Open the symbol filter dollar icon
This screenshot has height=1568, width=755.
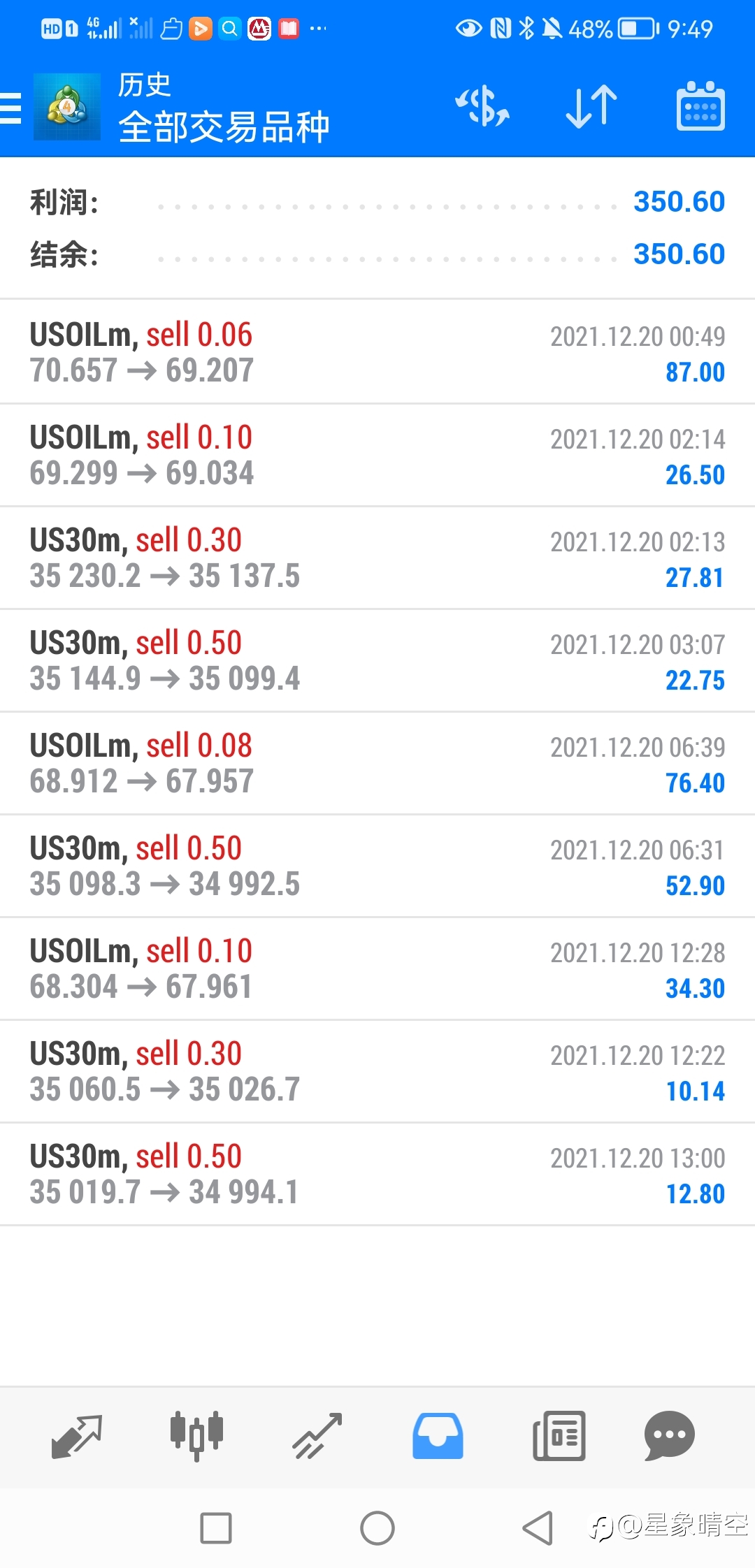click(482, 107)
